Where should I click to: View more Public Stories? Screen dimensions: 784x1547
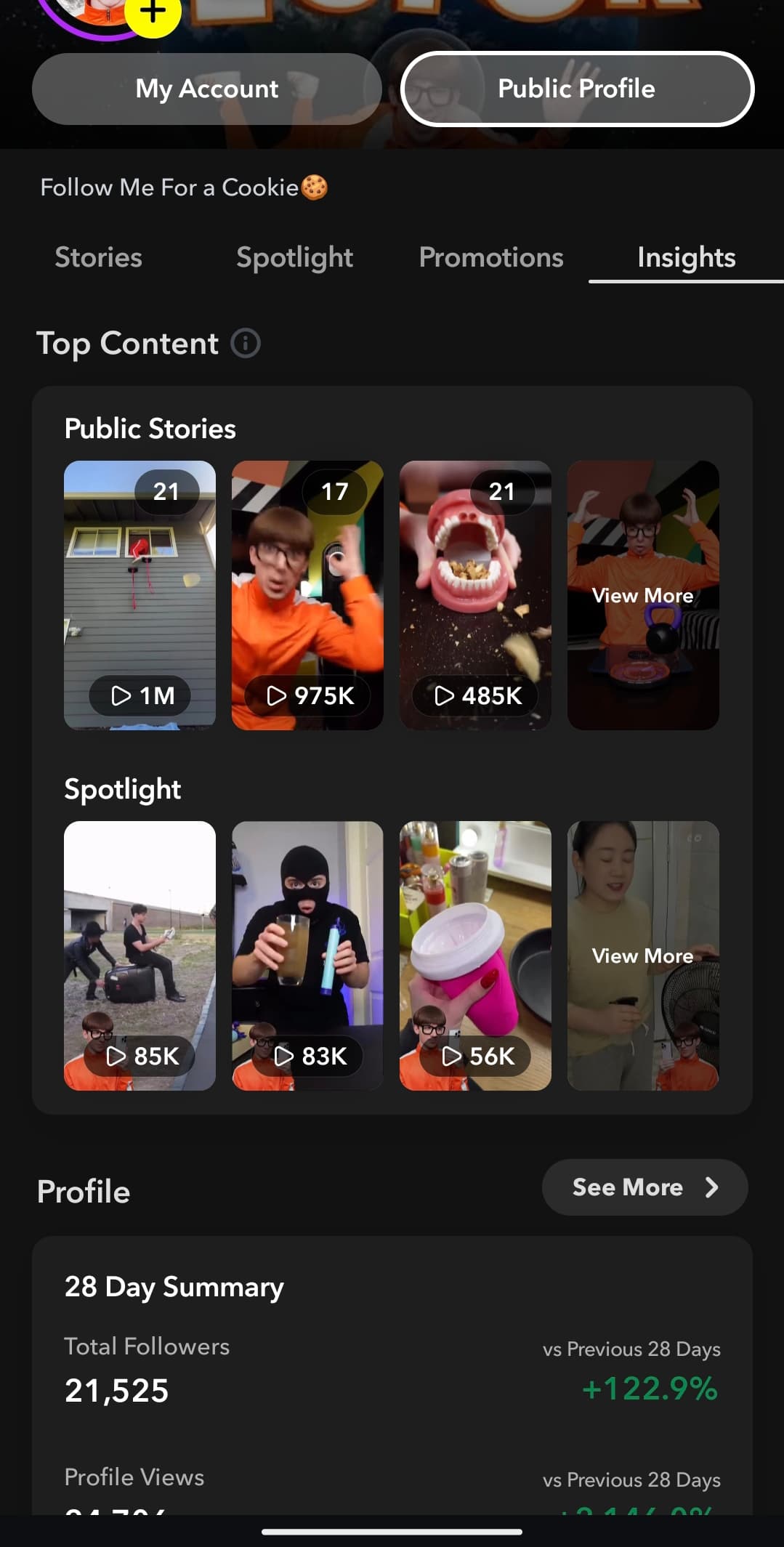coord(643,594)
